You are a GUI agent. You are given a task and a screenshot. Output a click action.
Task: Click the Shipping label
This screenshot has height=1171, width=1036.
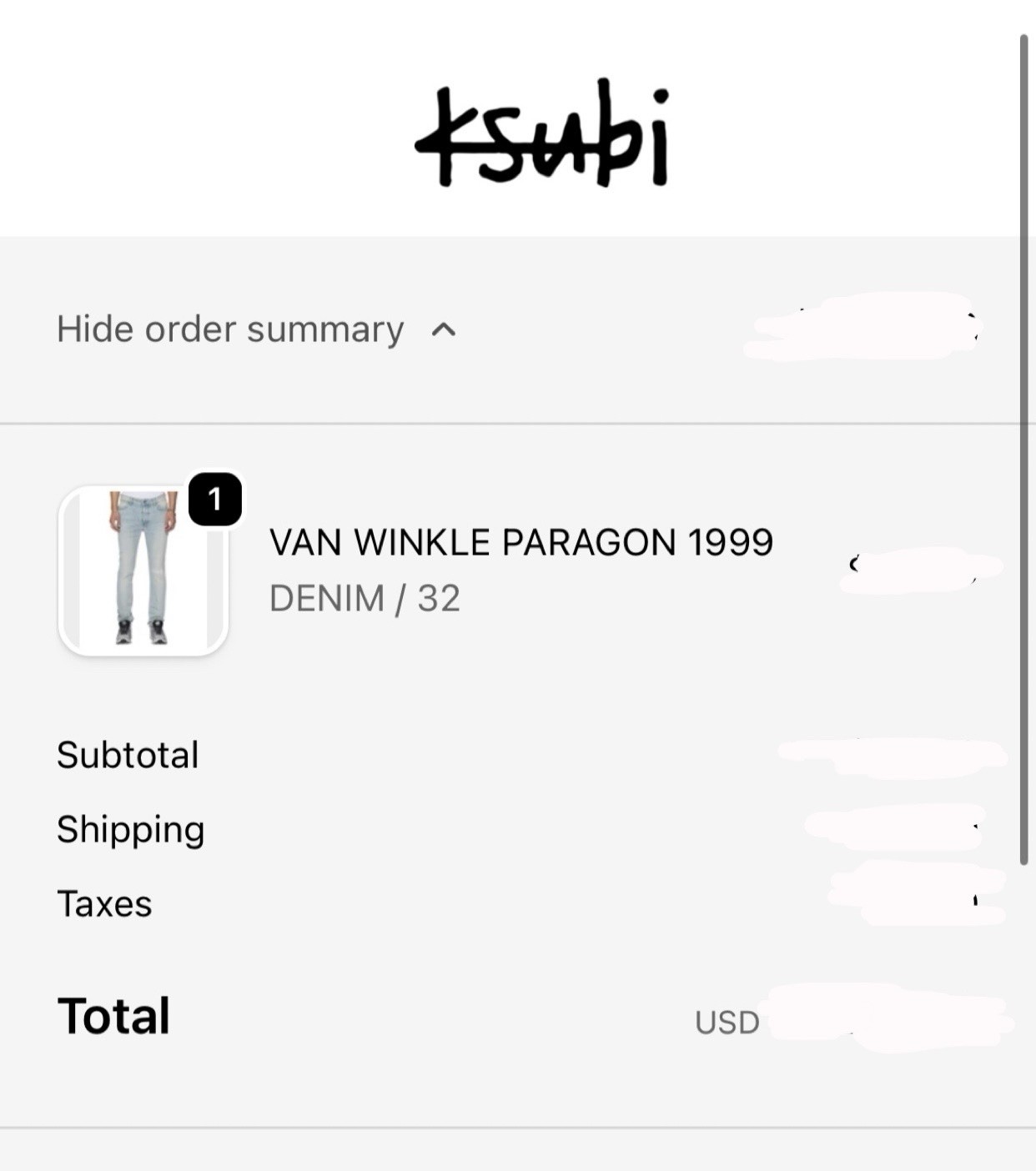tap(131, 829)
